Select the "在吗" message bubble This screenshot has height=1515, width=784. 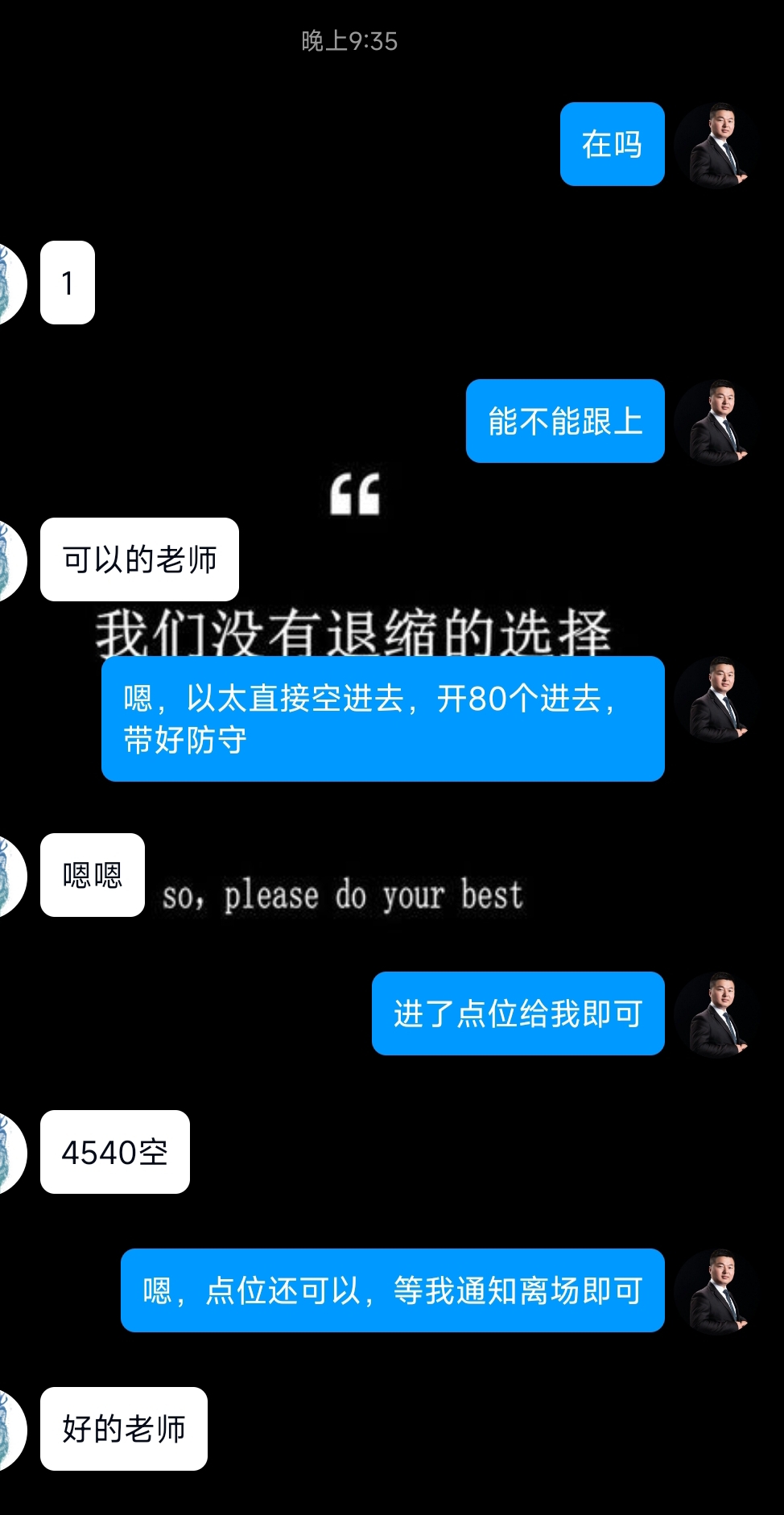(612, 145)
